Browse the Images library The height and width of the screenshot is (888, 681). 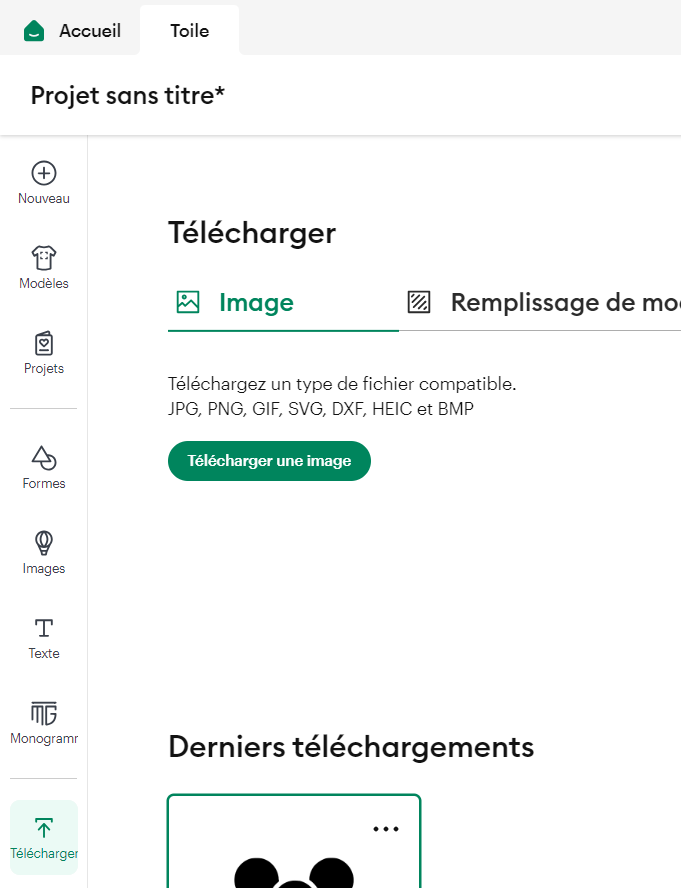pyautogui.click(x=44, y=553)
